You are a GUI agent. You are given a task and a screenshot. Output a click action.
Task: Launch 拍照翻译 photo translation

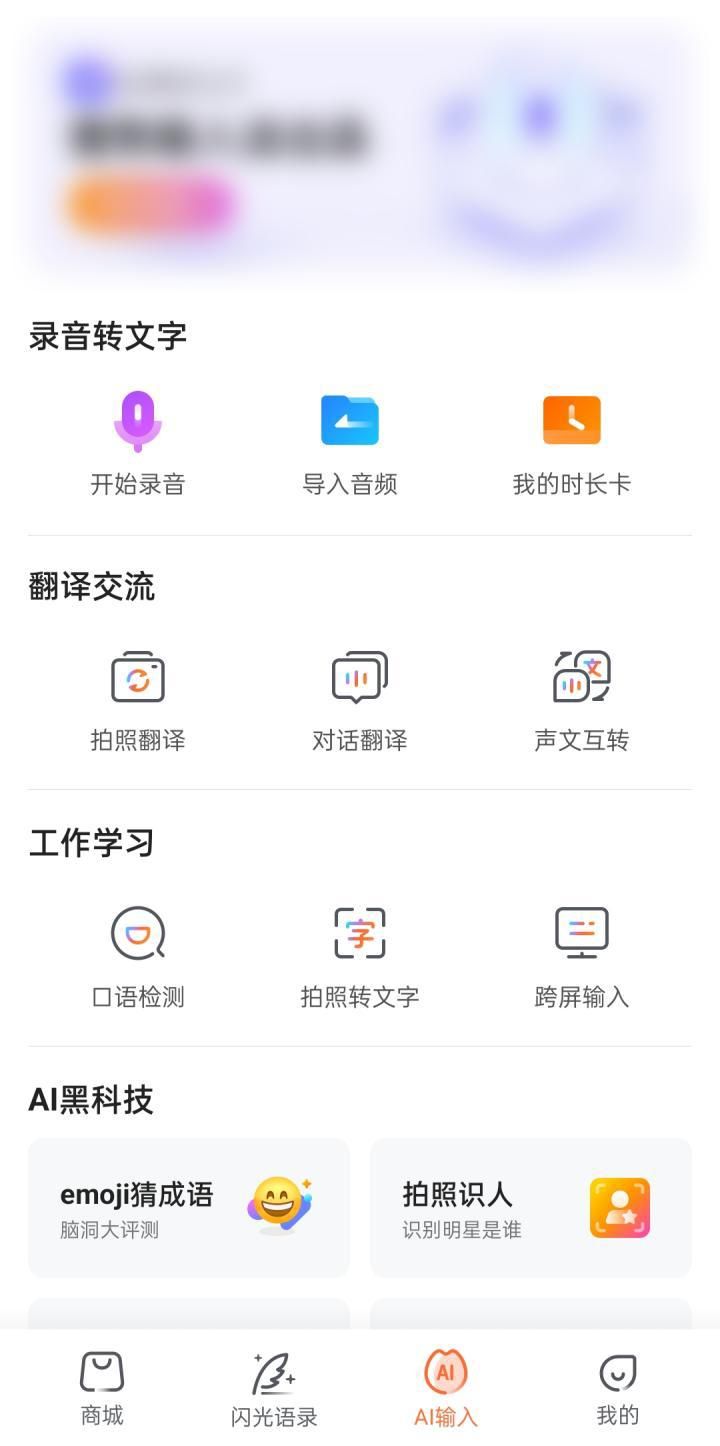tap(138, 698)
